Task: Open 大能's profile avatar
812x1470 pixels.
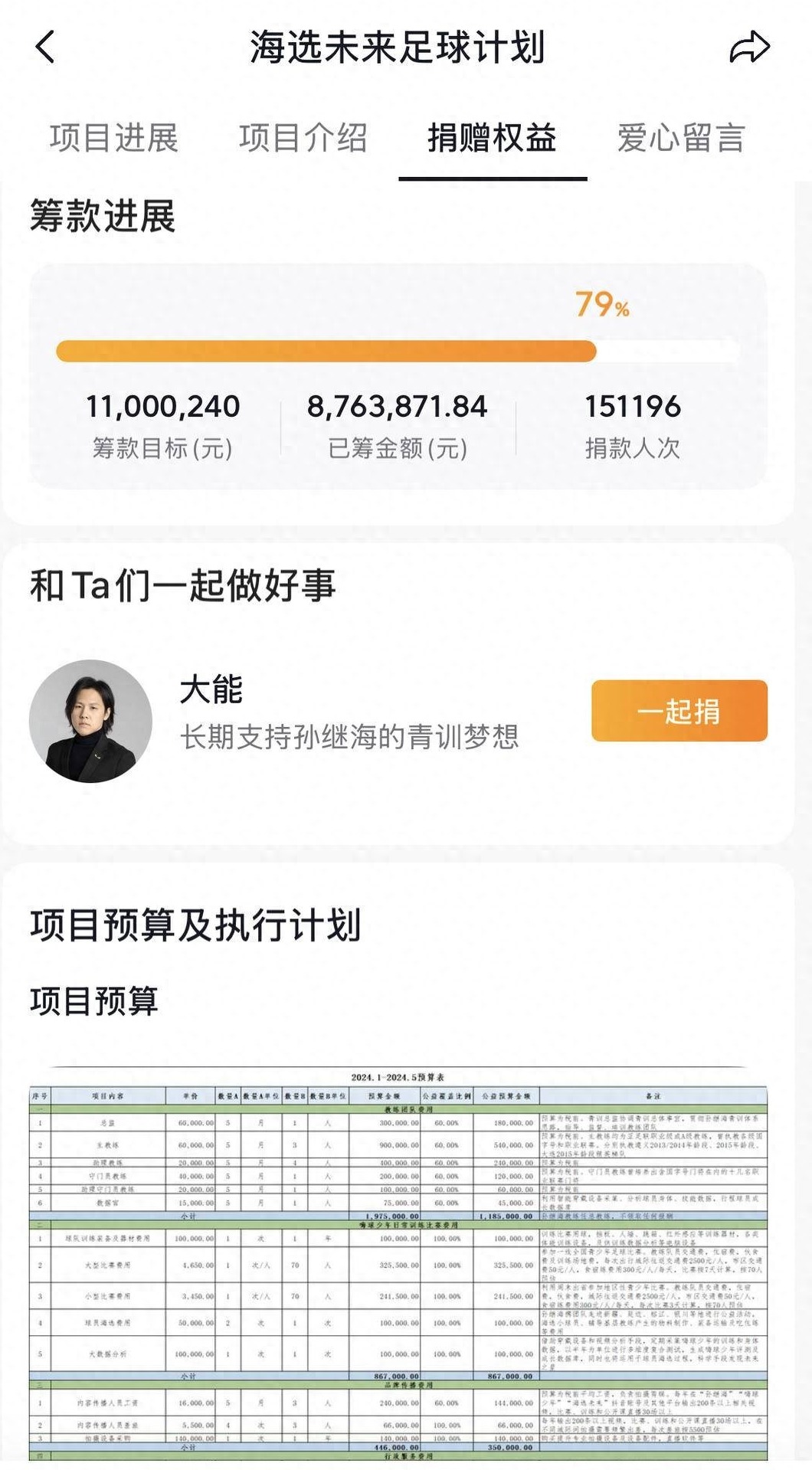Action: (90, 721)
